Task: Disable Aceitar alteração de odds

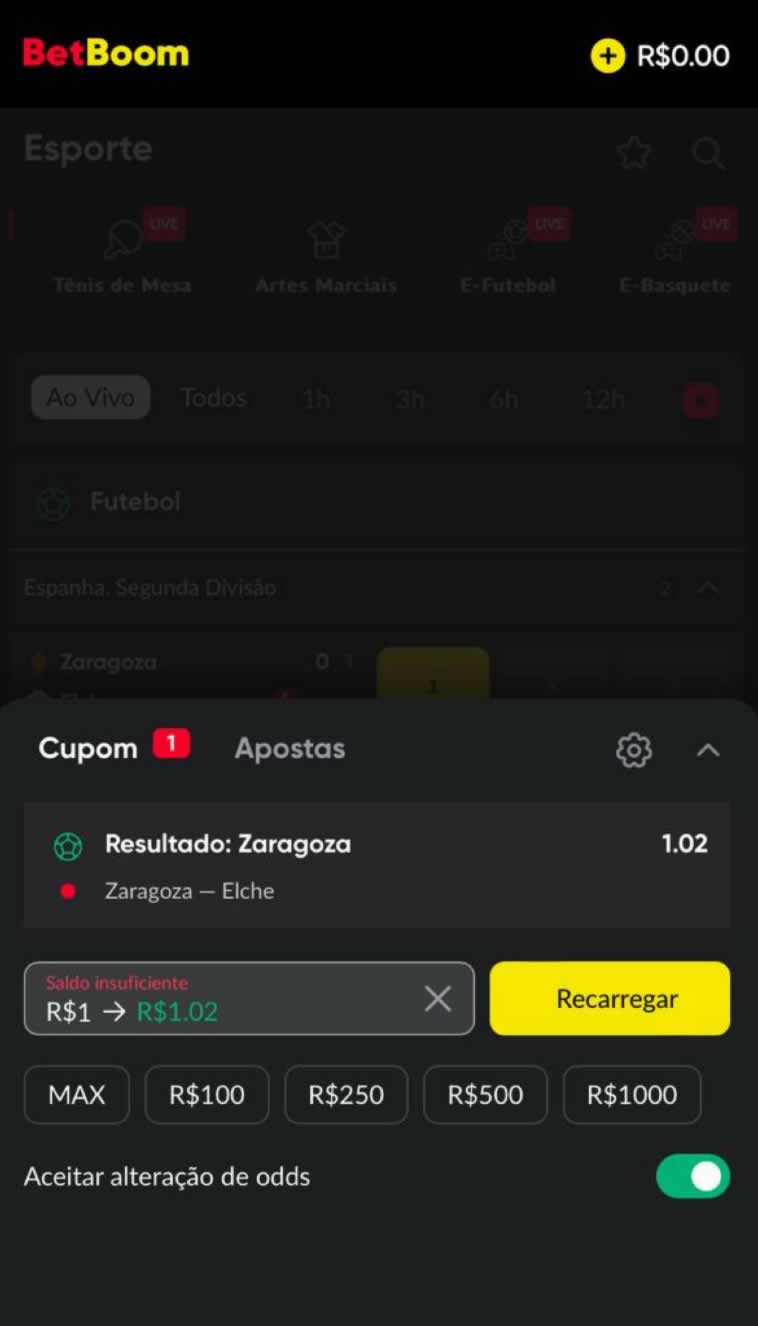Action: pos(692,1176)
